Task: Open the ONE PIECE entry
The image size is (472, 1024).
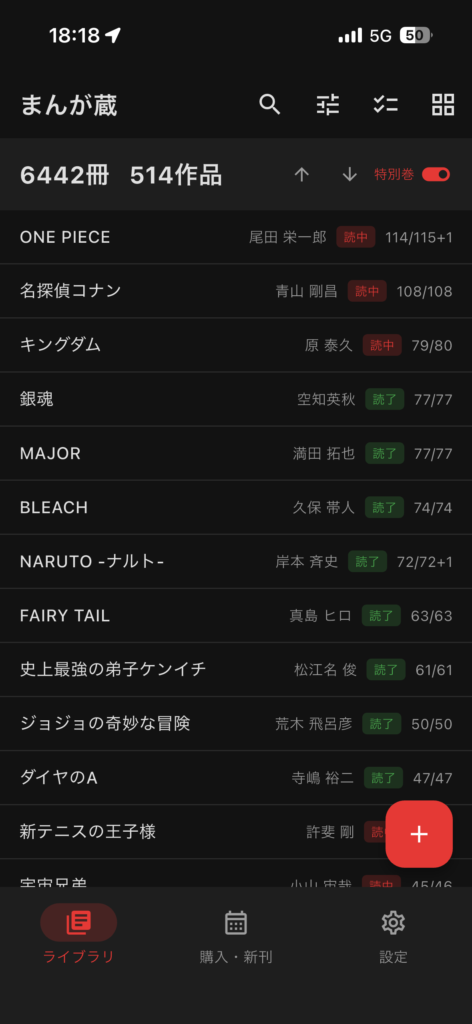Action: (236, 237)
